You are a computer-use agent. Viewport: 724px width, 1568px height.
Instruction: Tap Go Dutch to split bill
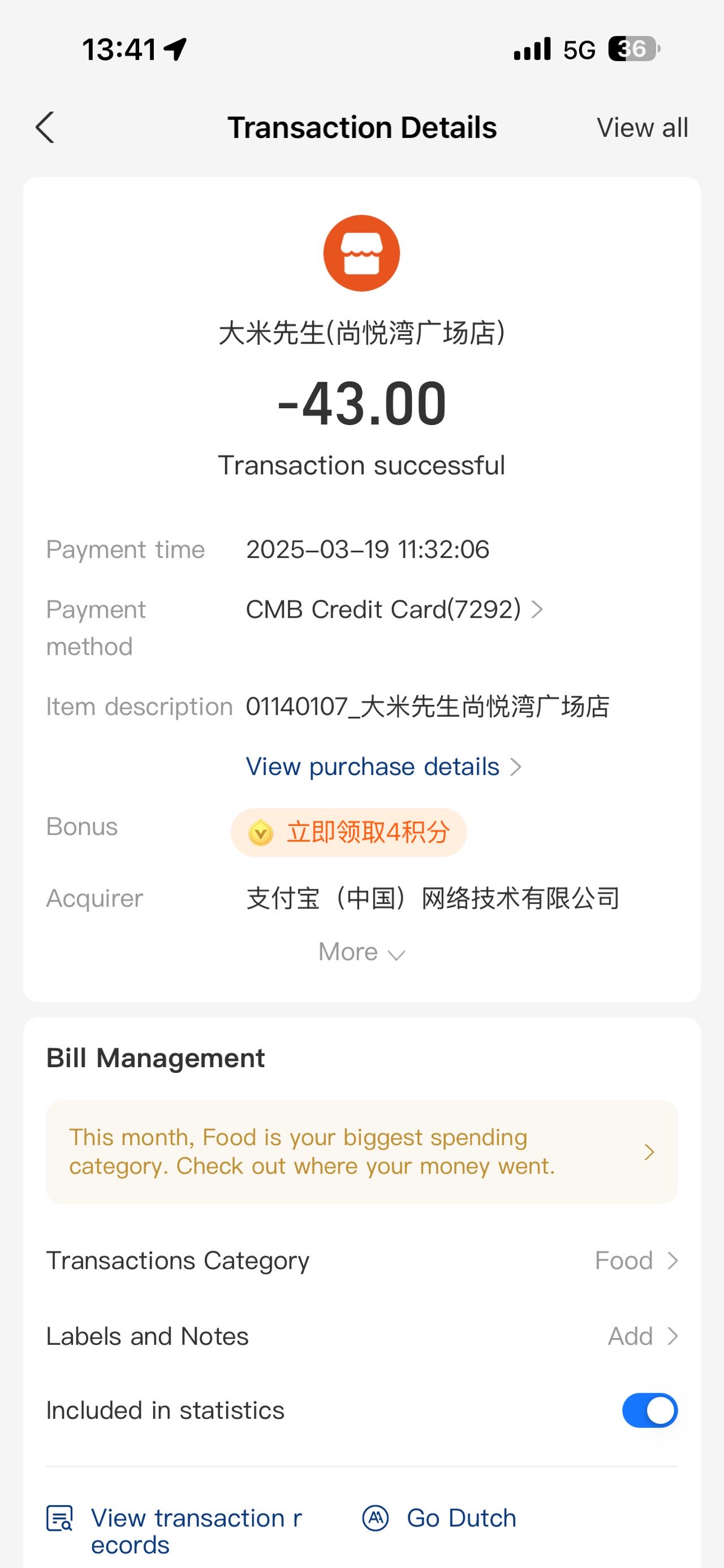coord(439,1518)
